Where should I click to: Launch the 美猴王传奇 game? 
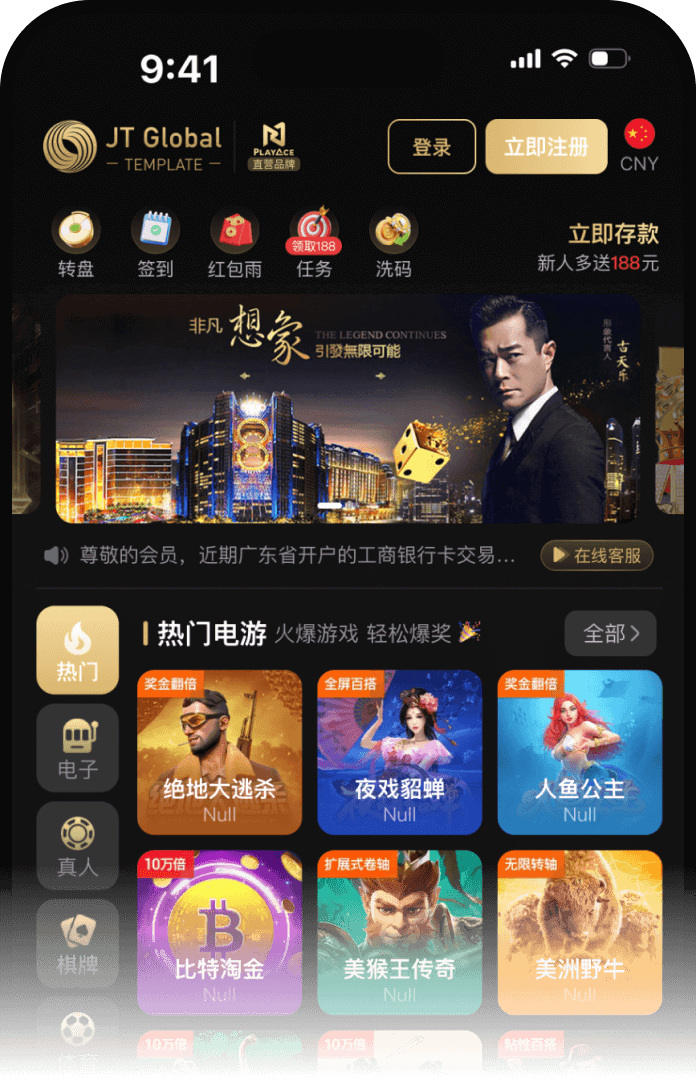399,932
